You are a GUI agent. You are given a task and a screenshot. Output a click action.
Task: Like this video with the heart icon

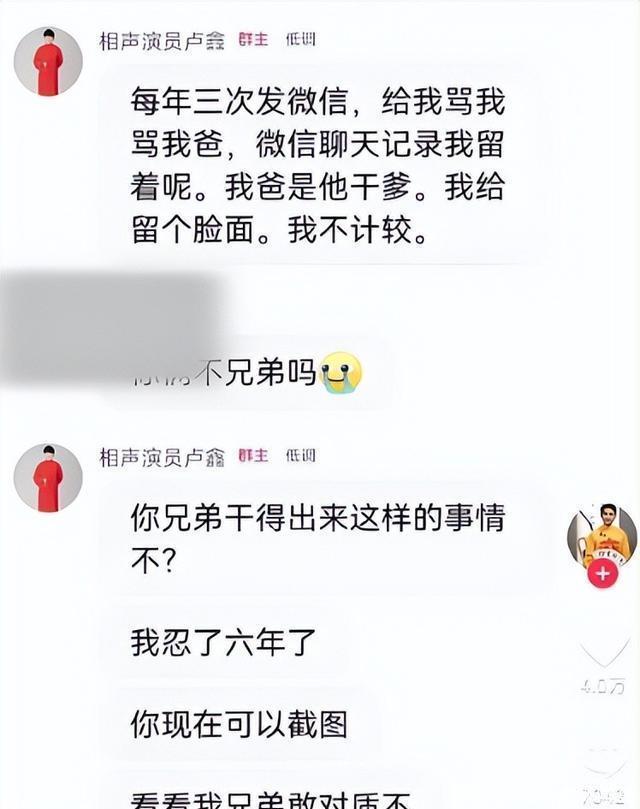pyautogui.click(x=603, y=652)
